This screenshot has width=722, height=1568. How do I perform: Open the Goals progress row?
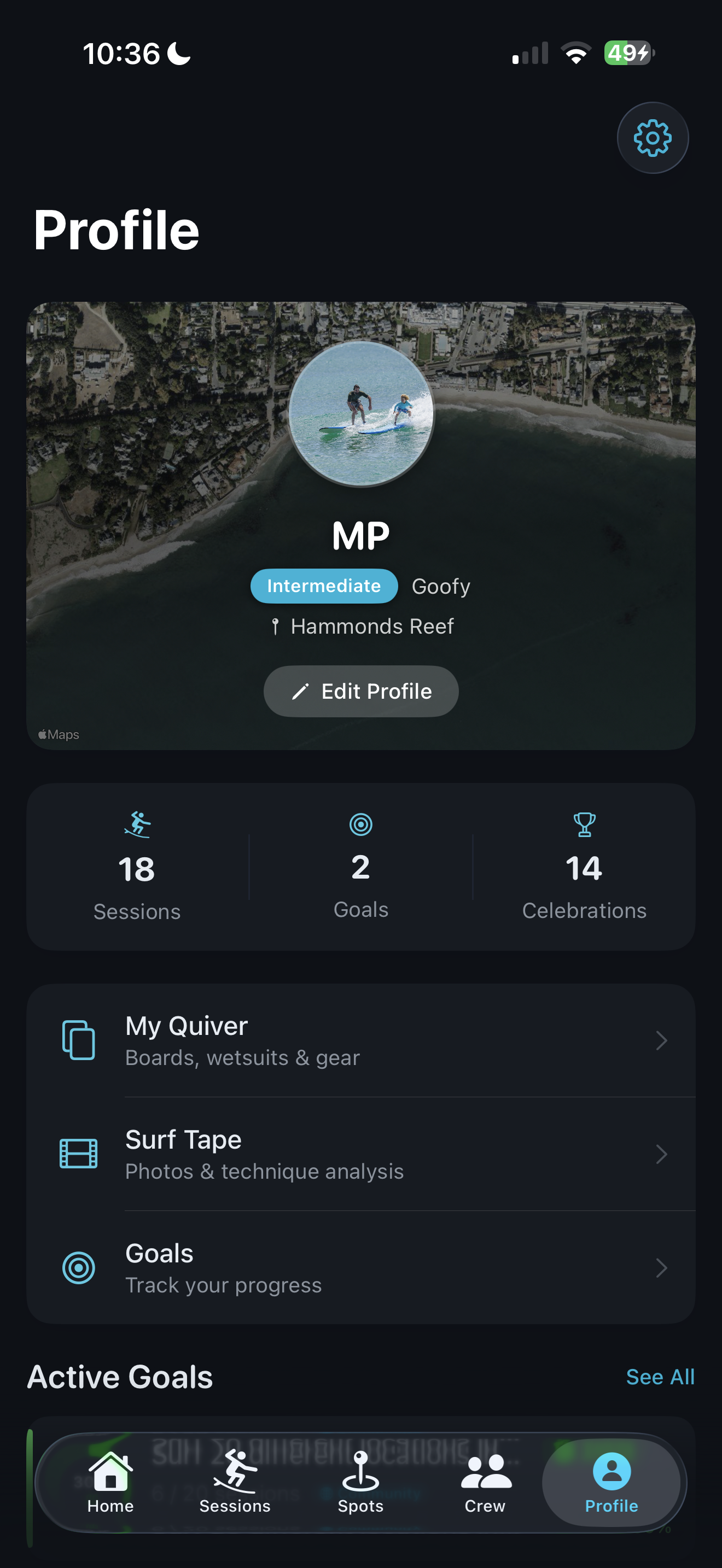coord(361,1268)
